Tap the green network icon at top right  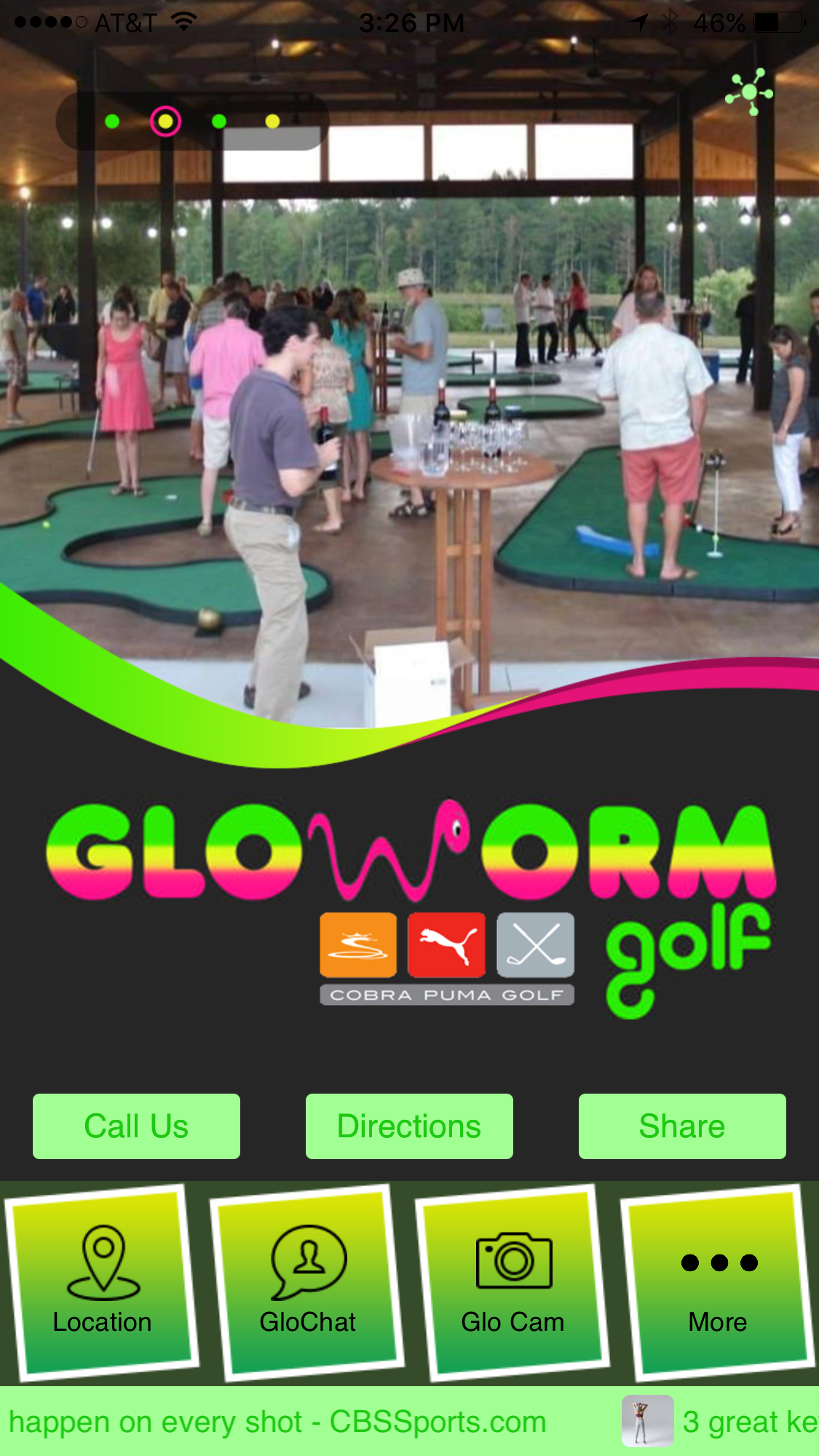click(749, 92)
